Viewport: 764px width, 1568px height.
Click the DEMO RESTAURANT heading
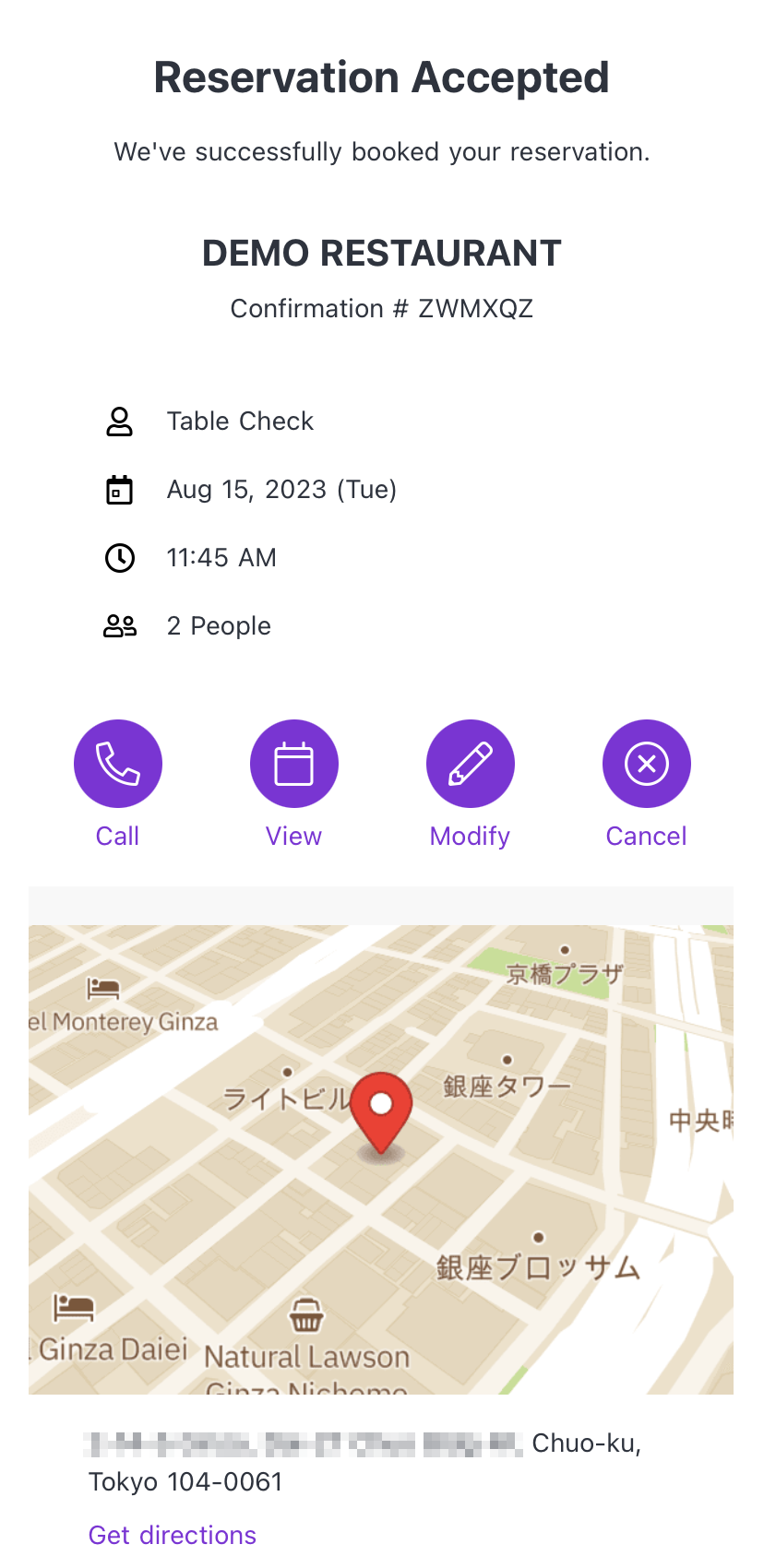(382, 253)
